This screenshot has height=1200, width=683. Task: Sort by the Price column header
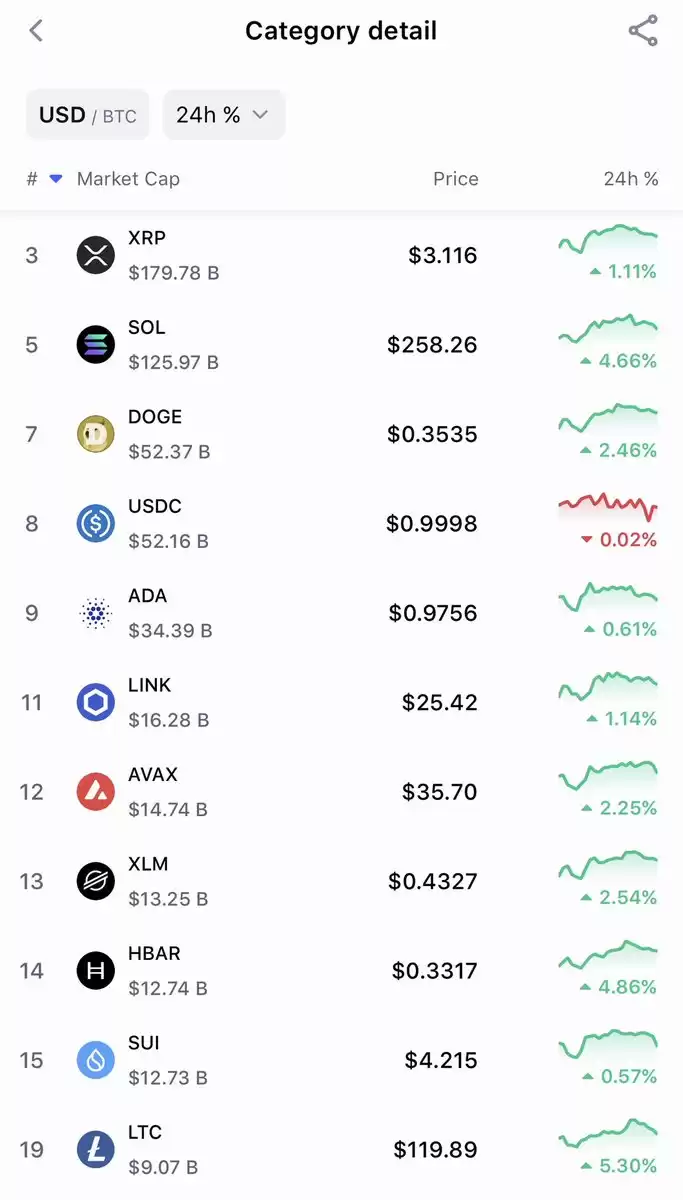[456, 179]
